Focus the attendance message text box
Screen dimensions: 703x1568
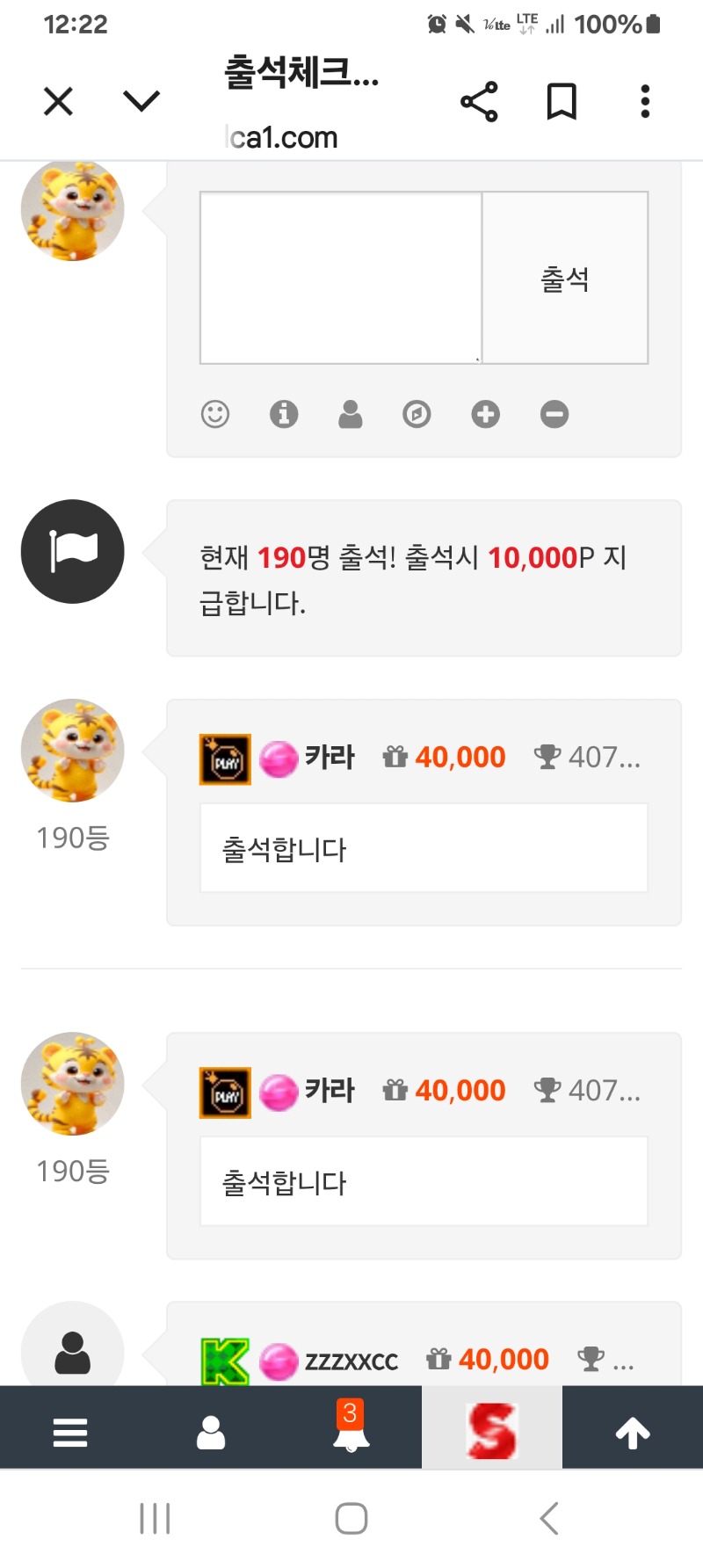coord(341,277)
